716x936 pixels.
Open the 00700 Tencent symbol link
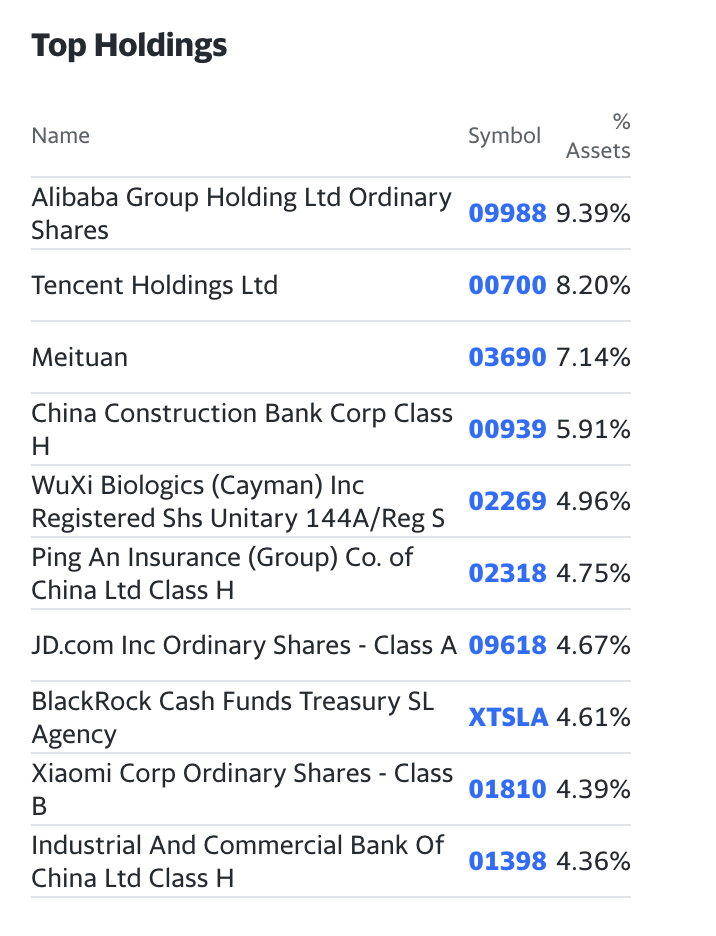[x=507, y=285]
